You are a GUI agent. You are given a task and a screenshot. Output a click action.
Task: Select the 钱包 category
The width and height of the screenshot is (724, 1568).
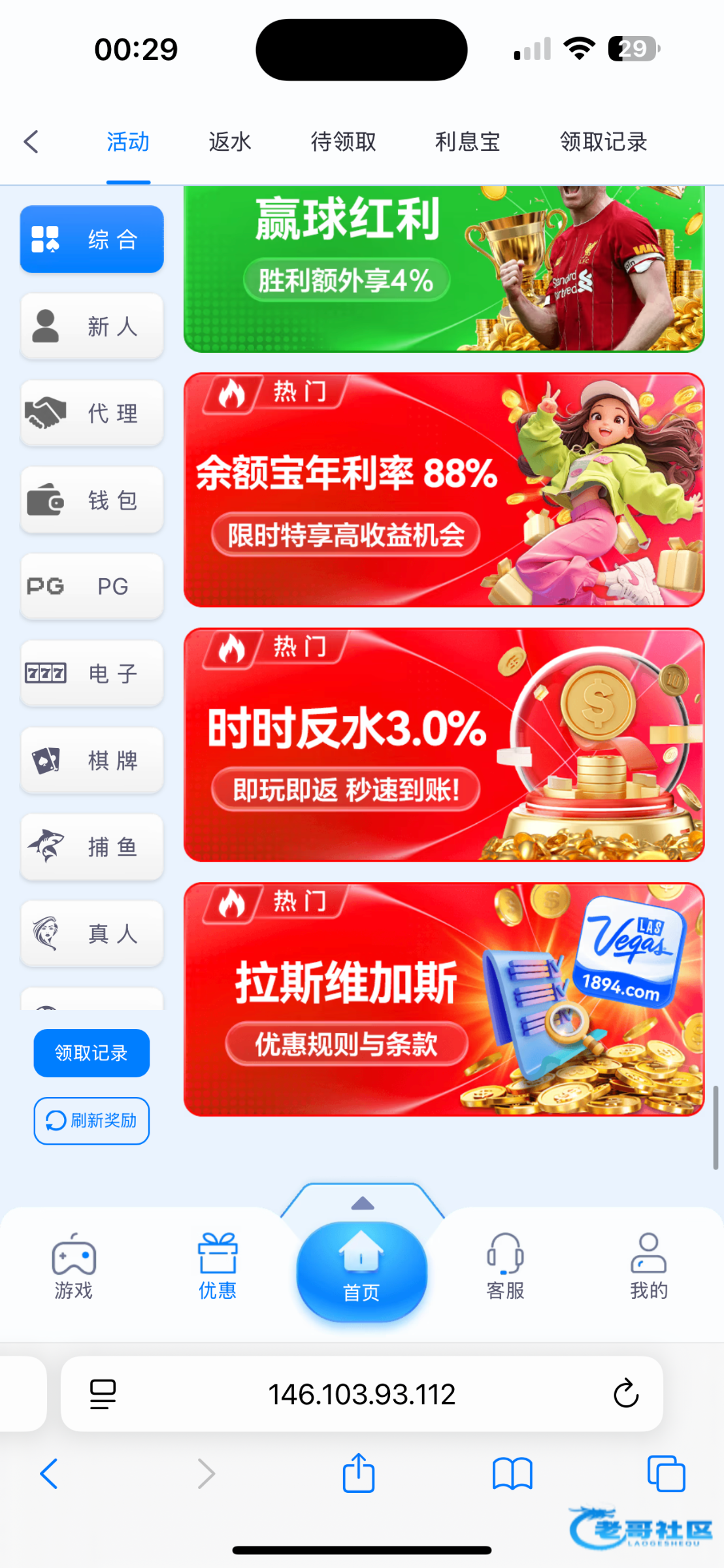tap(92, 500)
